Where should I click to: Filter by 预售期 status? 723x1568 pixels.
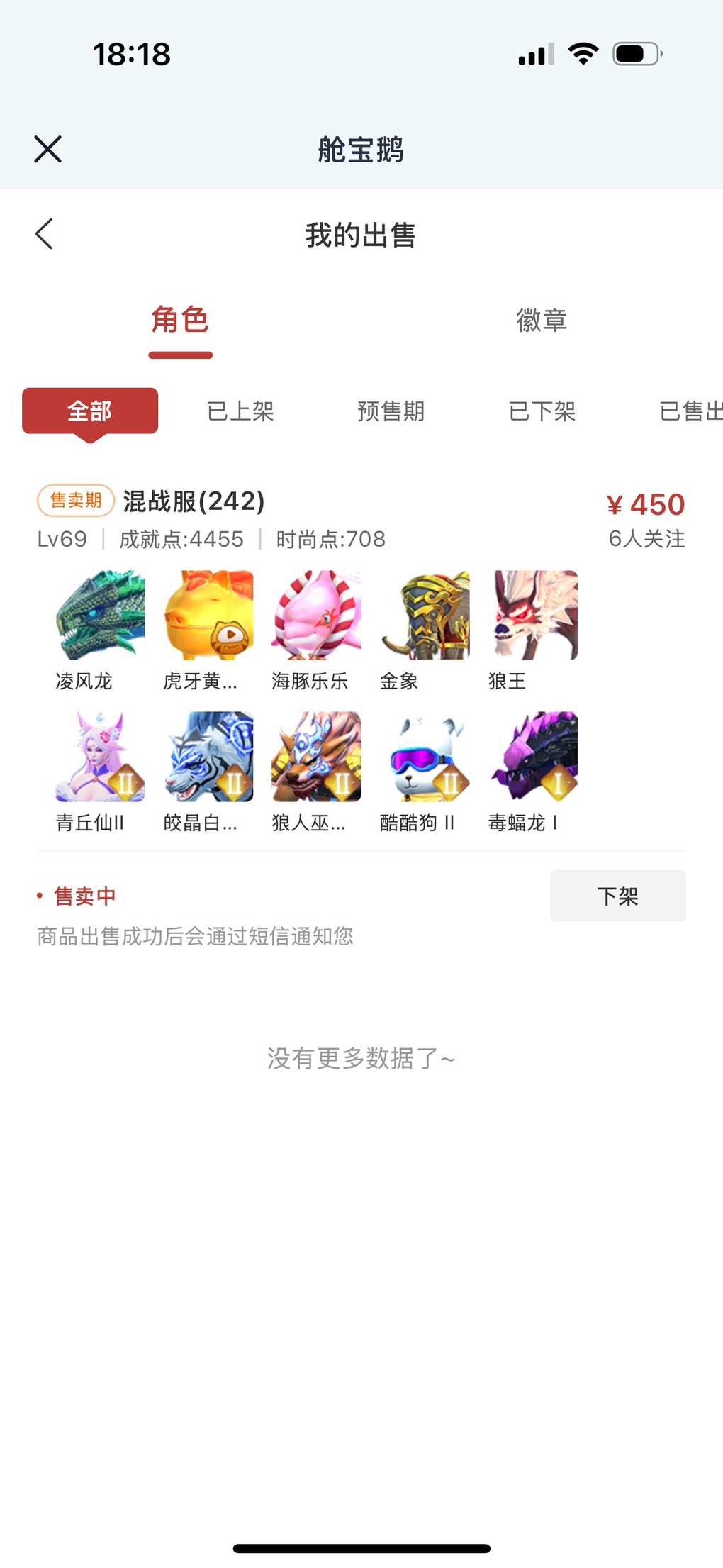[x=391, y=411]
